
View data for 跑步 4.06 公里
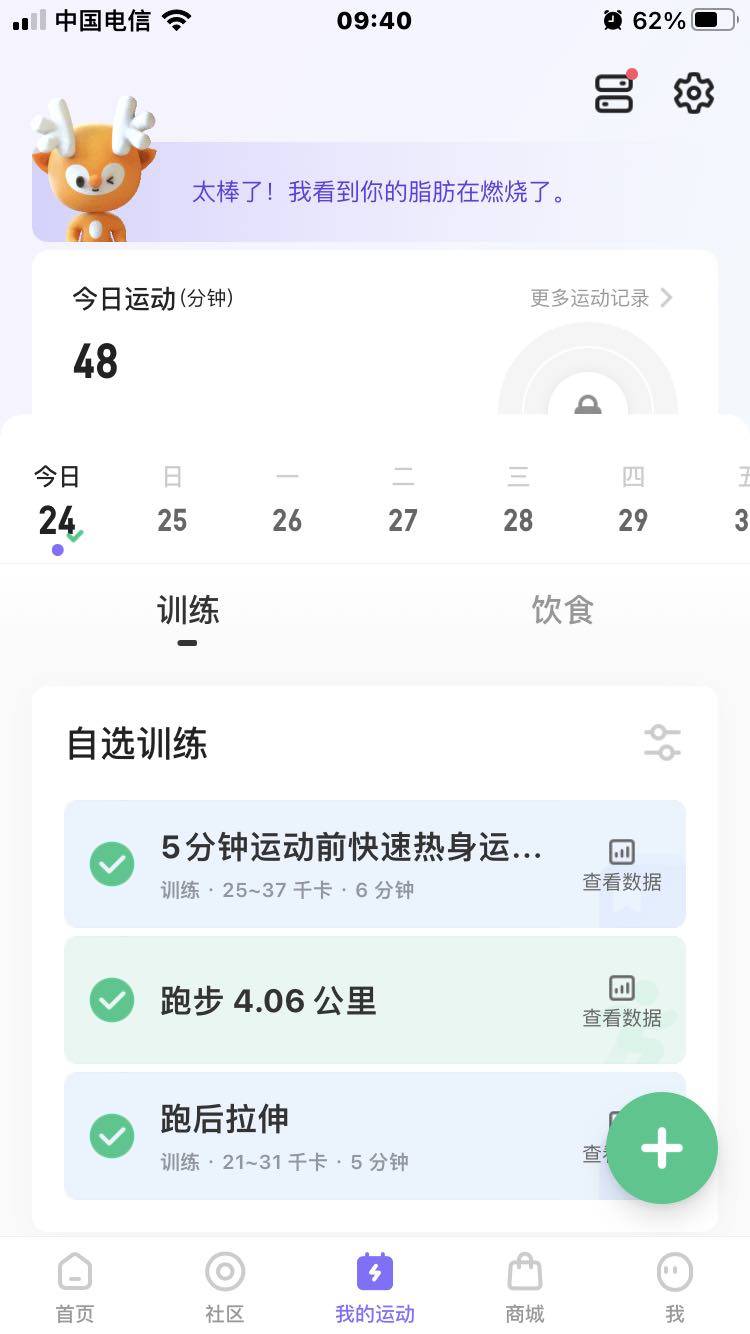621,1001
